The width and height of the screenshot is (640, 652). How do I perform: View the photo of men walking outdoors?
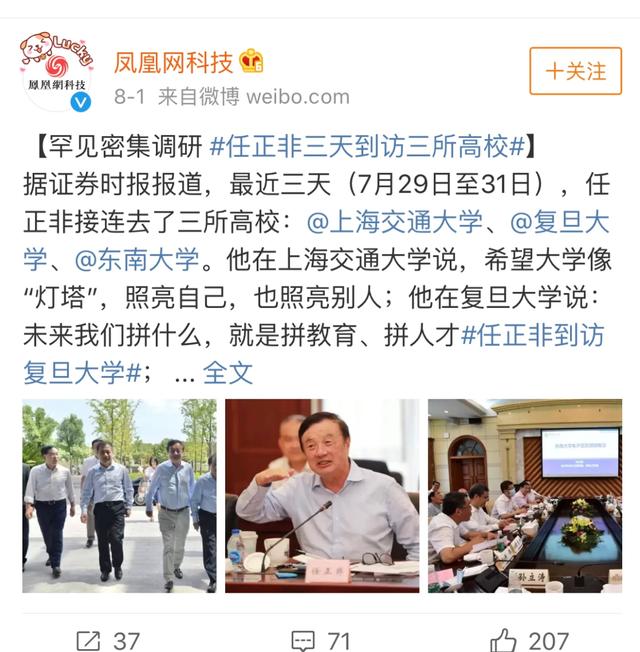(x=119, y=496)
